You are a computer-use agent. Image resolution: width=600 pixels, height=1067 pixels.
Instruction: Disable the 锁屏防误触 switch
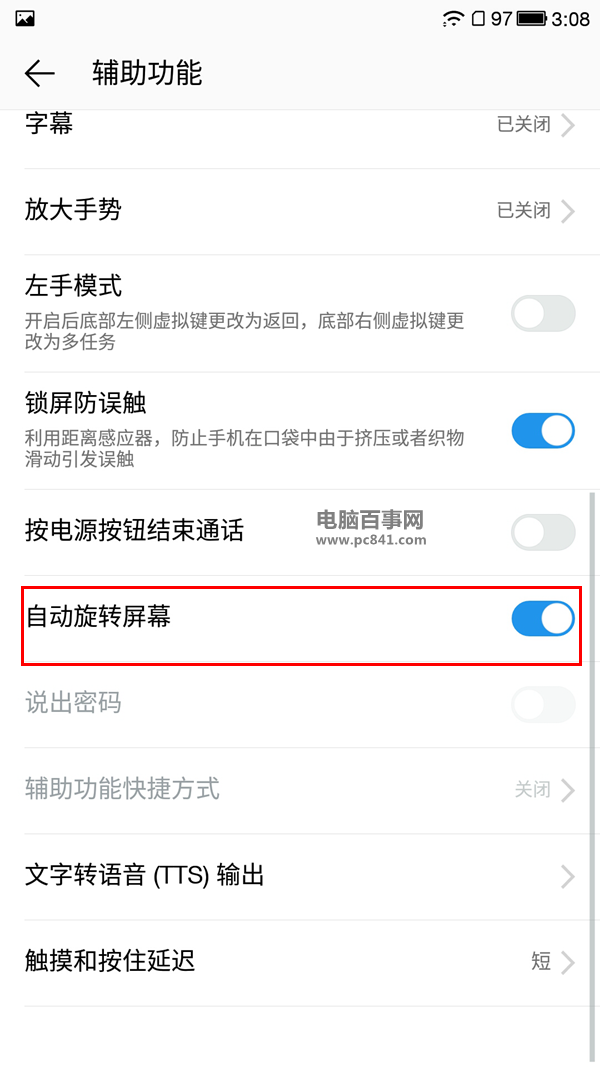point(543,431)
